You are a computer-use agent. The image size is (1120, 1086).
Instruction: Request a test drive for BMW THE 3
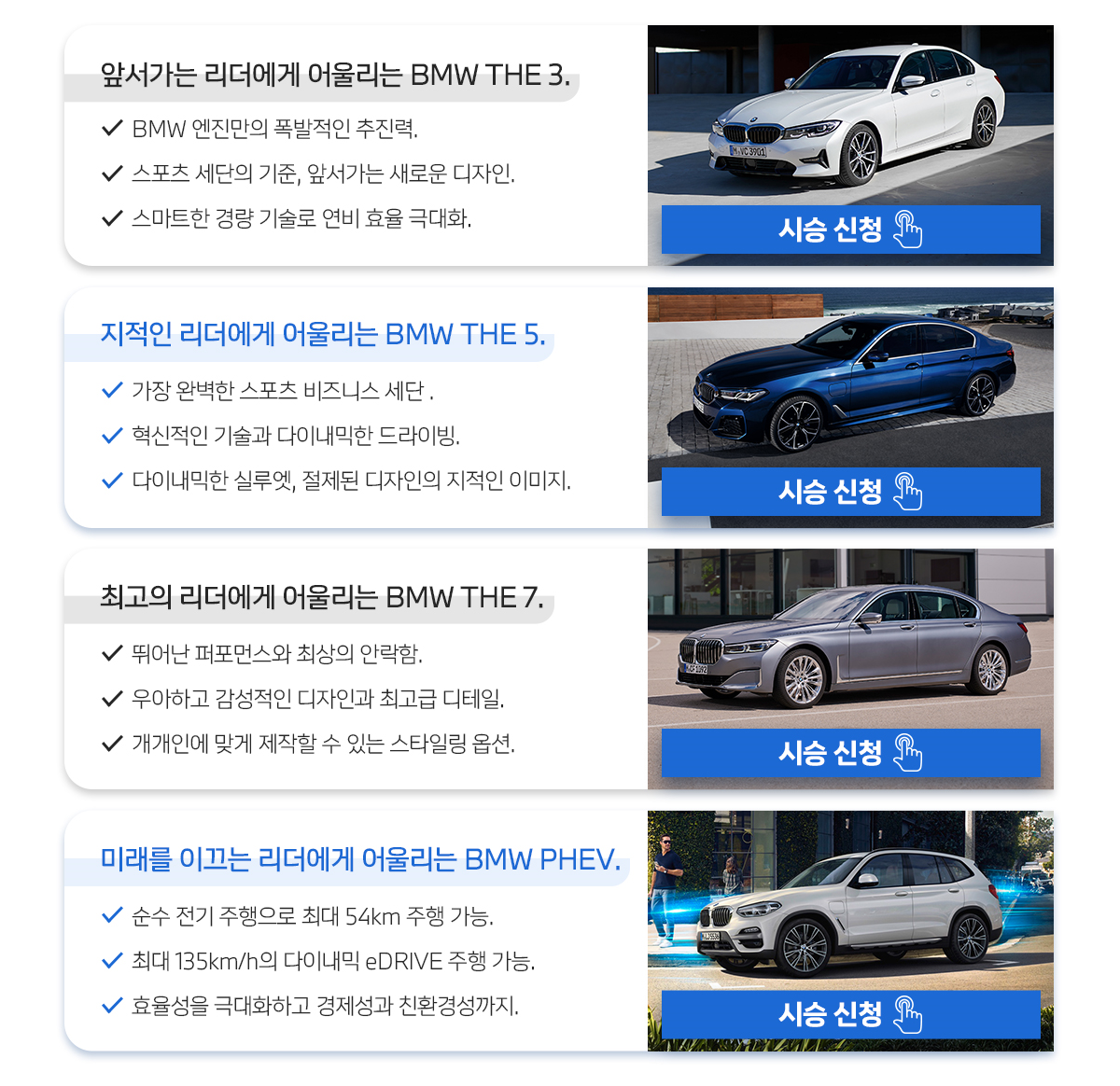tap(850, 230)
